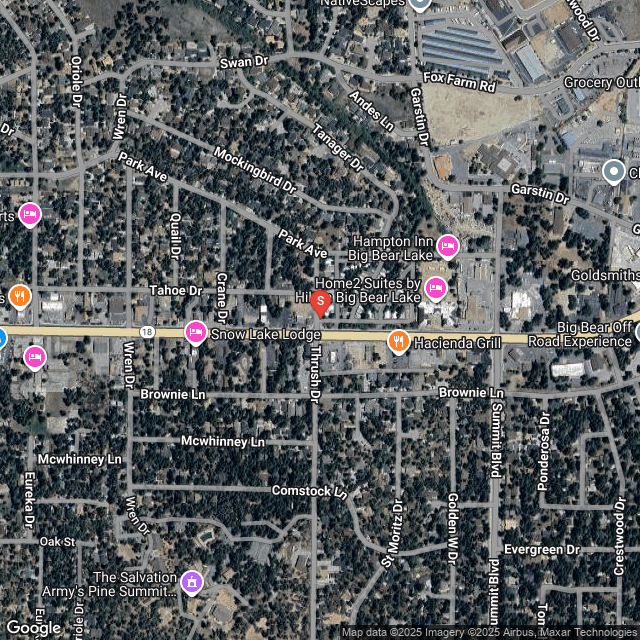
Task: Tap the Snow Lake Lodge pin
Action: point(196,333)
